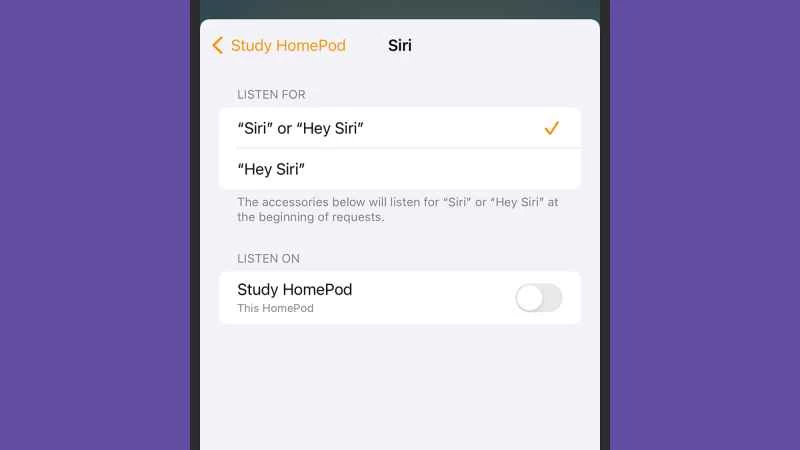
Task: Choose the “Hey Siri” only option
Action: pos(399,169)
